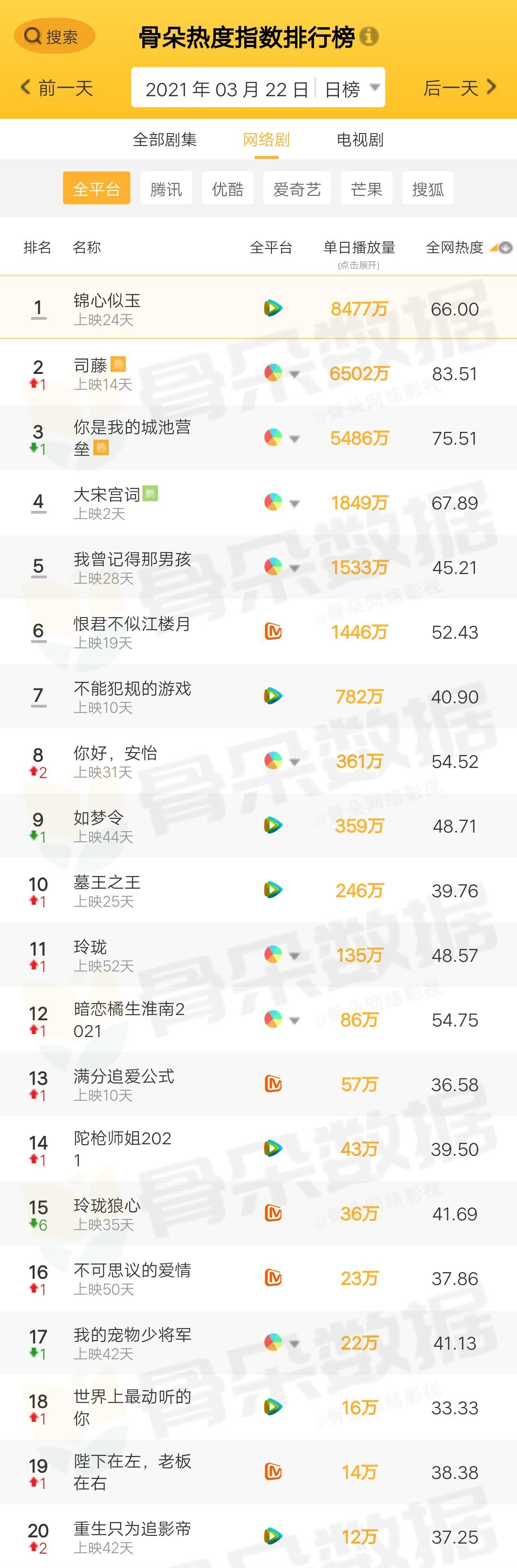Filter by 搜狐 platform
517x1568 pixels.
tap(427, 189)
